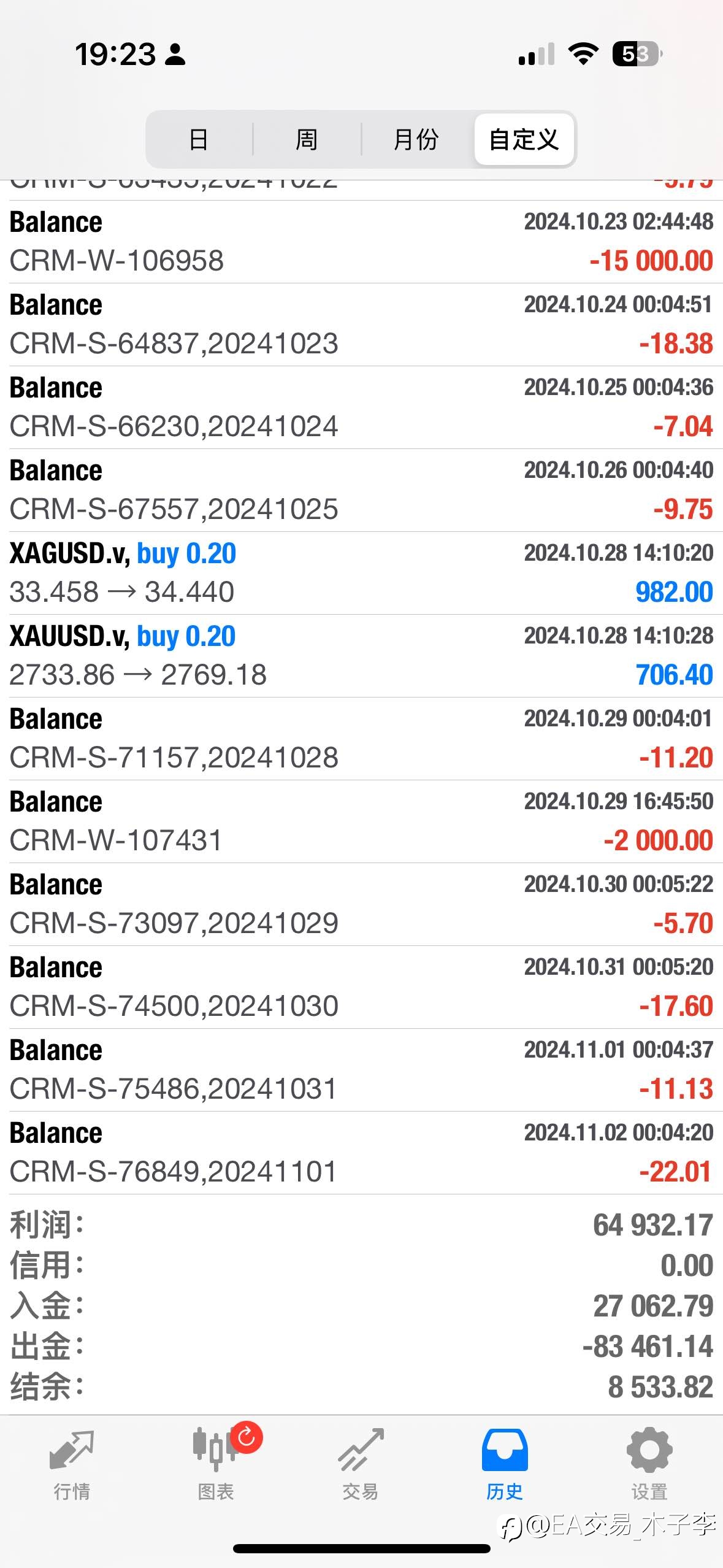The width and height of the screenshot is (723, 1568).
Task: Open the XAUUSD.v buy 0.20 trade
Action: (x=361, y=656)
